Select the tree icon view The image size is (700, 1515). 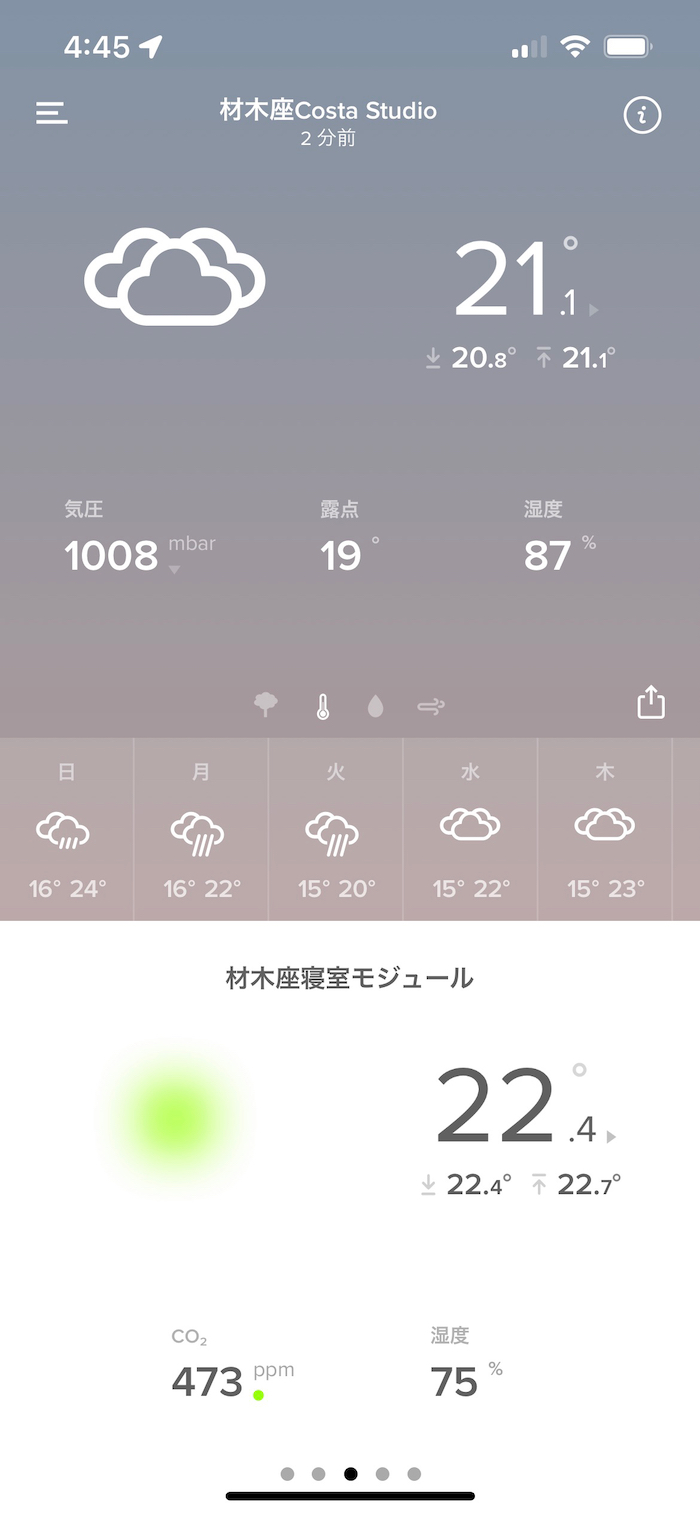pyautogui.click(x=266, y=706)
